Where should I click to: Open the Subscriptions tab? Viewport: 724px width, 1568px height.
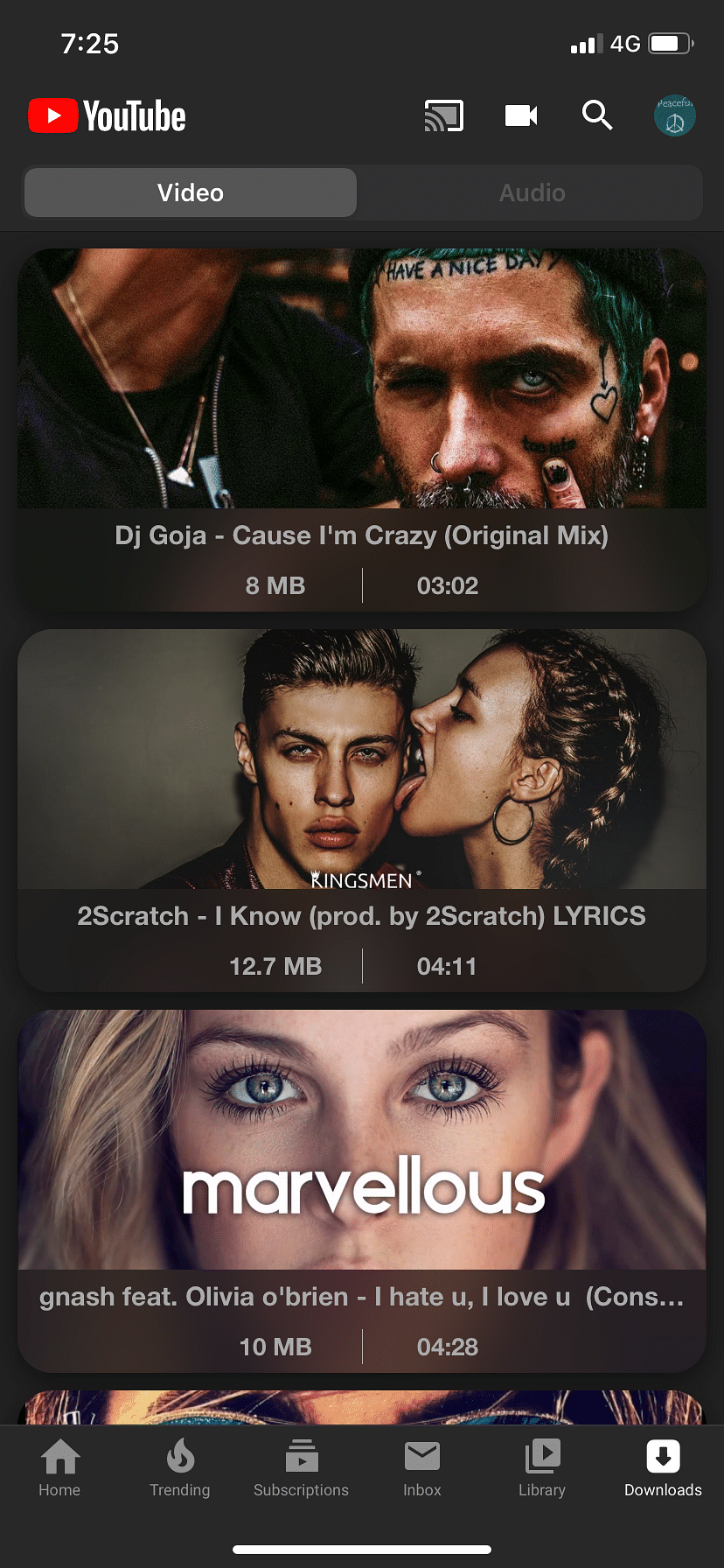(301, 1468)
